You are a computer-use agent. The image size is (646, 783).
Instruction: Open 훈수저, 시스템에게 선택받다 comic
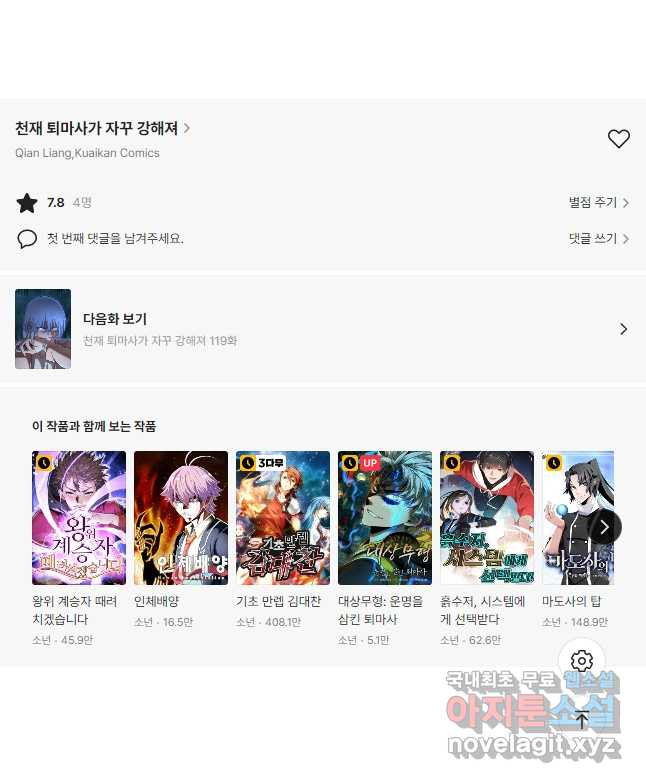pyautogui.click(x=487, y=518)
